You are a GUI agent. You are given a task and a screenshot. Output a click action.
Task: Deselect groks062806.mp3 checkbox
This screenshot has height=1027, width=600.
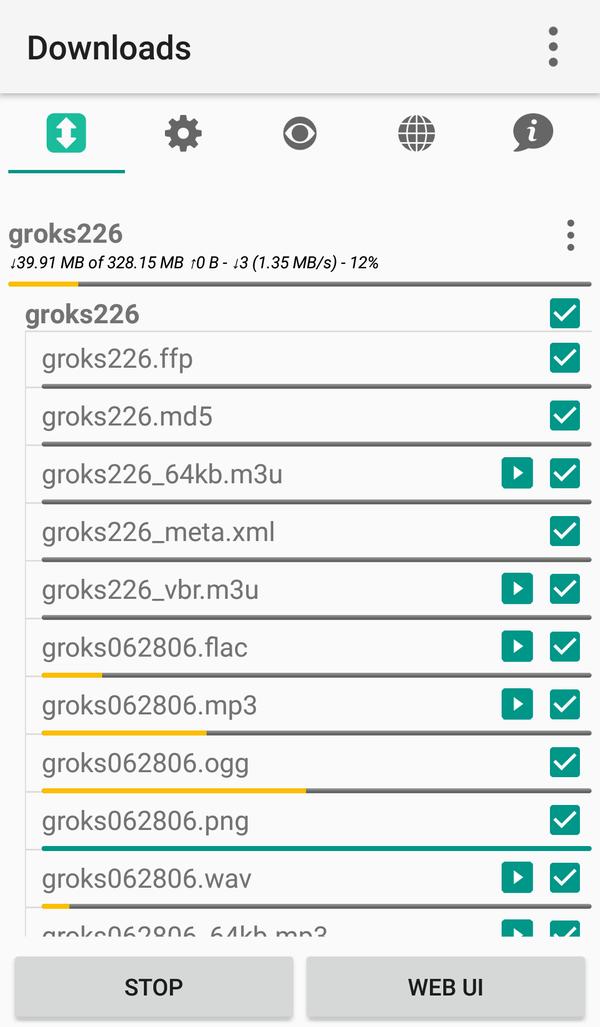(565, 704)
